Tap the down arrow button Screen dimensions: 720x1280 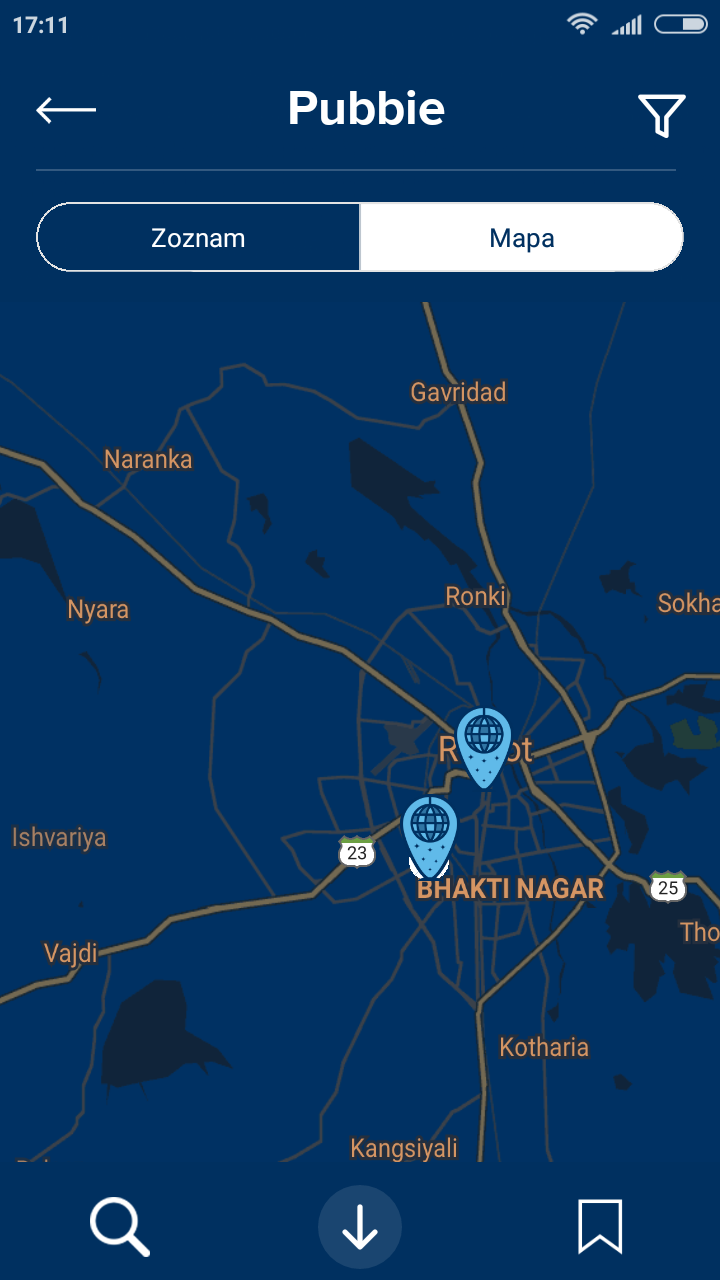pyautogui.click(x=360, y=1227)
